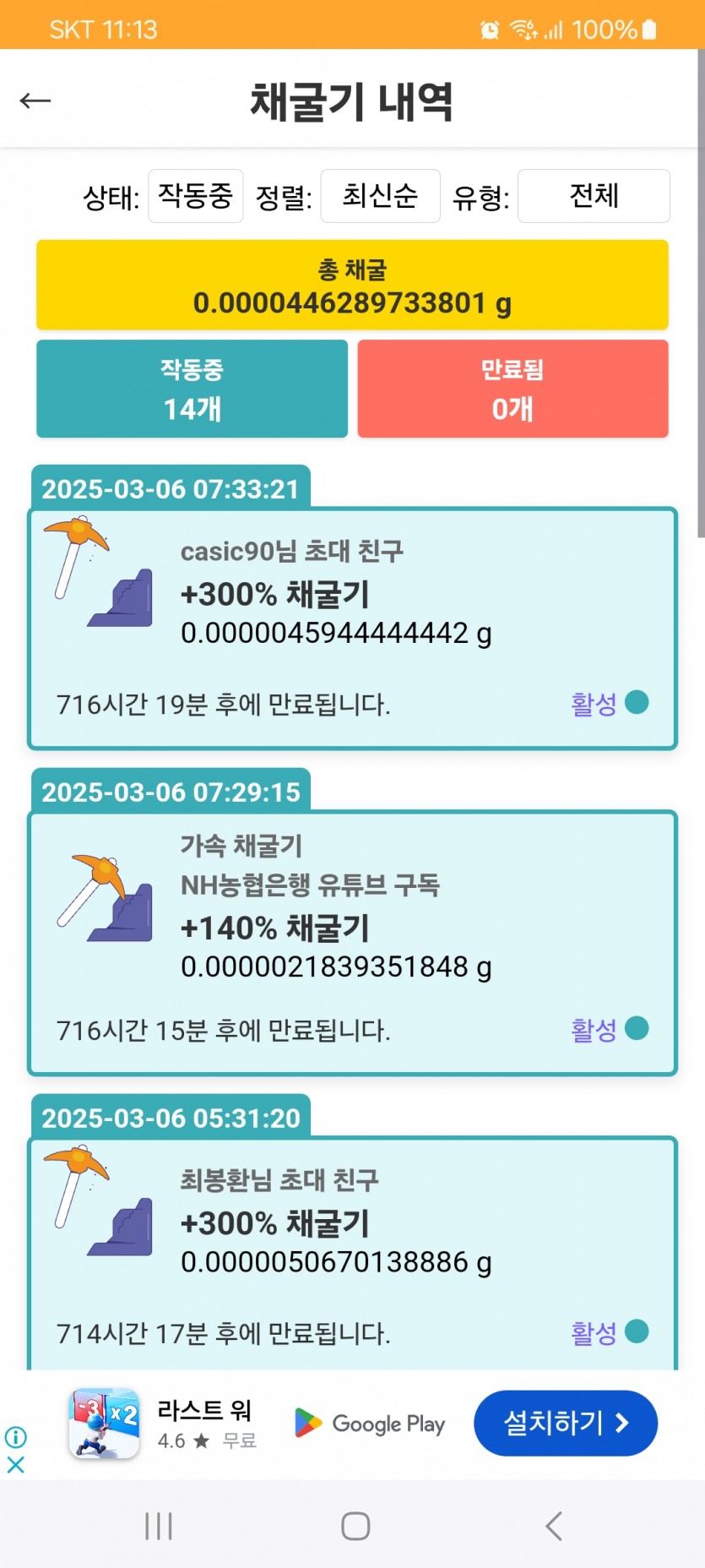Go to the home screen

[355, 1526]
